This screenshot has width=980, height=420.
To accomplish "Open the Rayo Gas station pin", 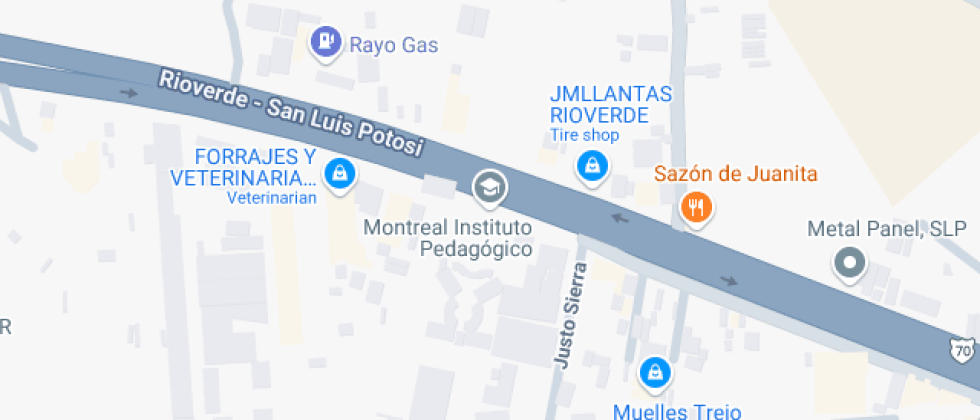I will tap(324, 43).
